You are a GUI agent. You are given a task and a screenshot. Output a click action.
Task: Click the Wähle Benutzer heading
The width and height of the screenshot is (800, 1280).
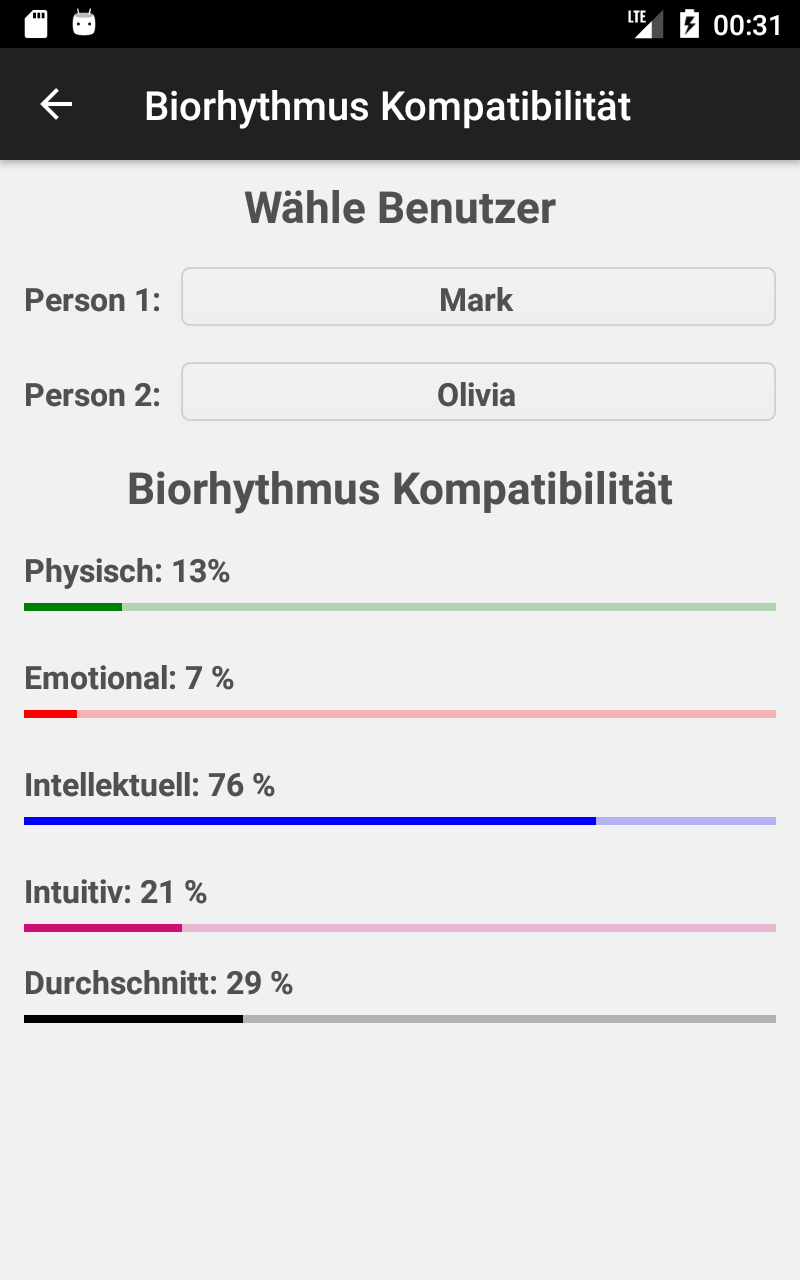(x=399, y=208)
